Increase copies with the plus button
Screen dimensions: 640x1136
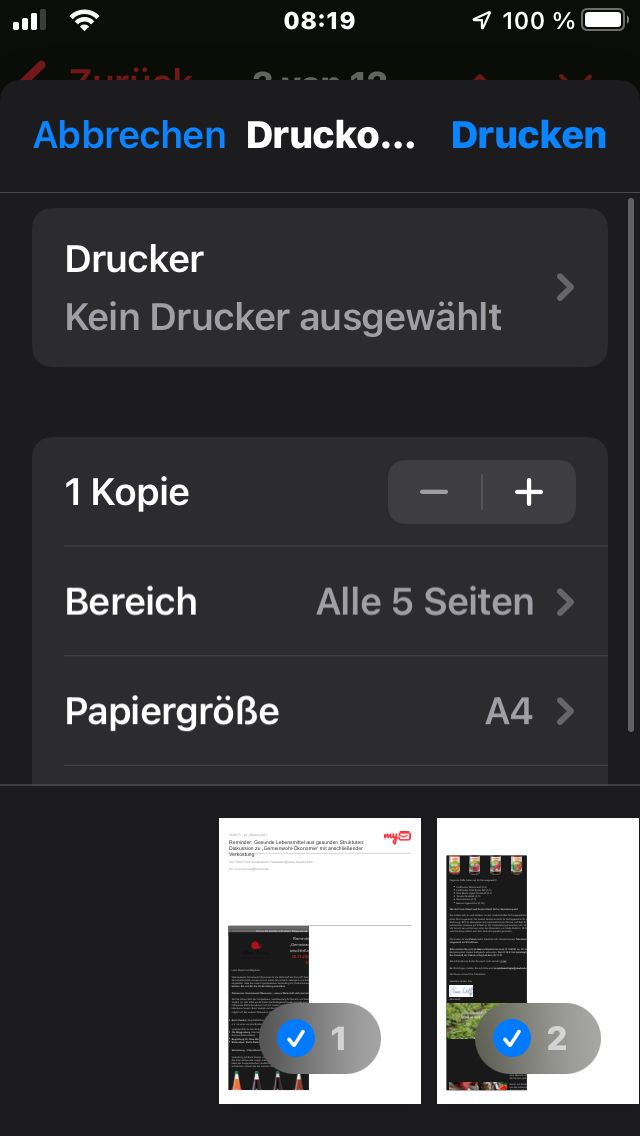pyautogui.click(x=528, y=492)
